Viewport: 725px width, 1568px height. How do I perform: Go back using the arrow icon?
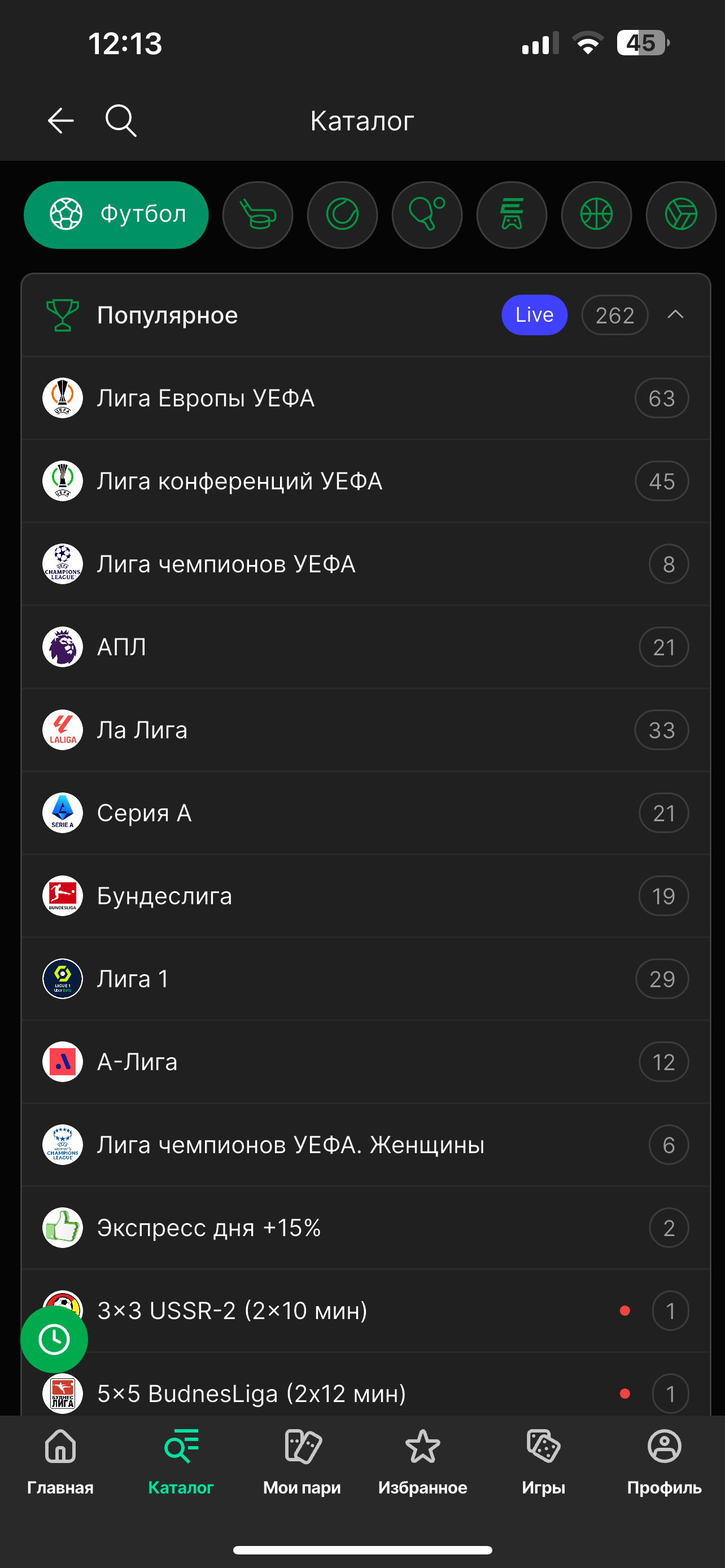coord(61,121)
